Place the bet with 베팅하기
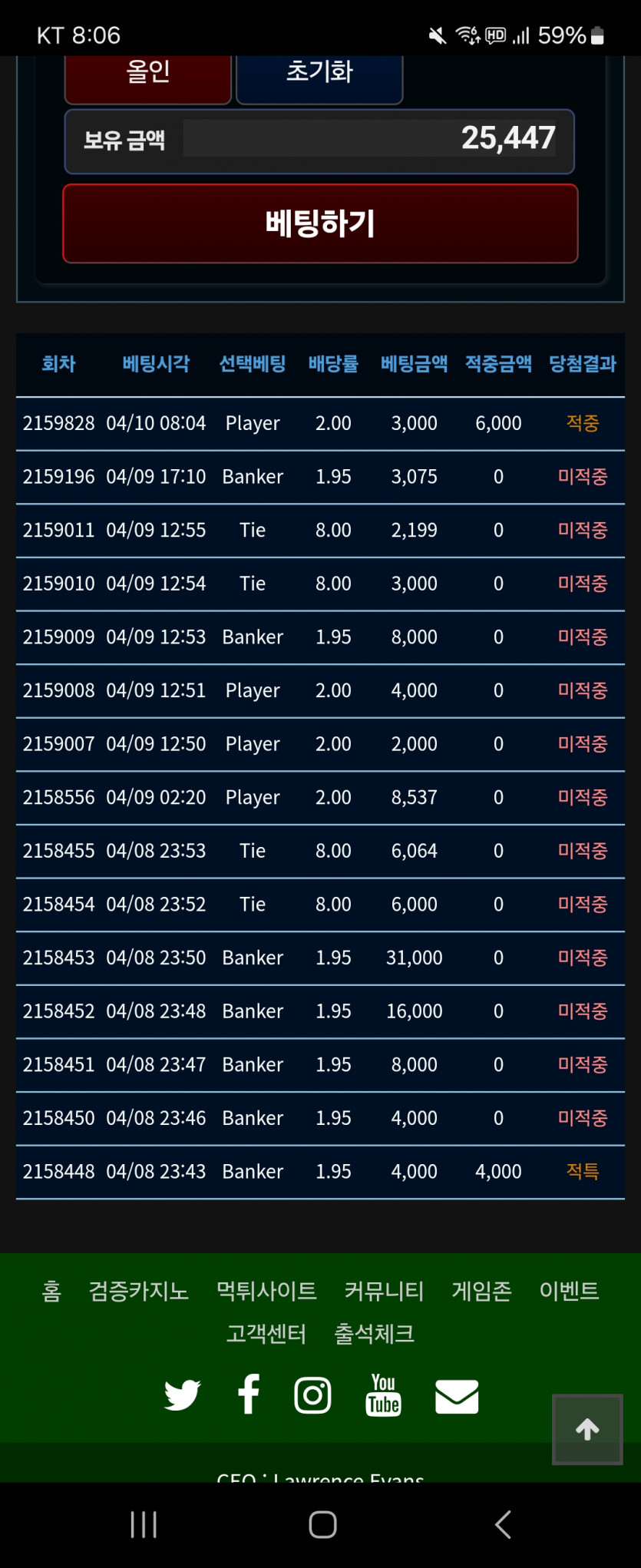641x1568 pixels. pyautogui.click(x=320, y=223)
